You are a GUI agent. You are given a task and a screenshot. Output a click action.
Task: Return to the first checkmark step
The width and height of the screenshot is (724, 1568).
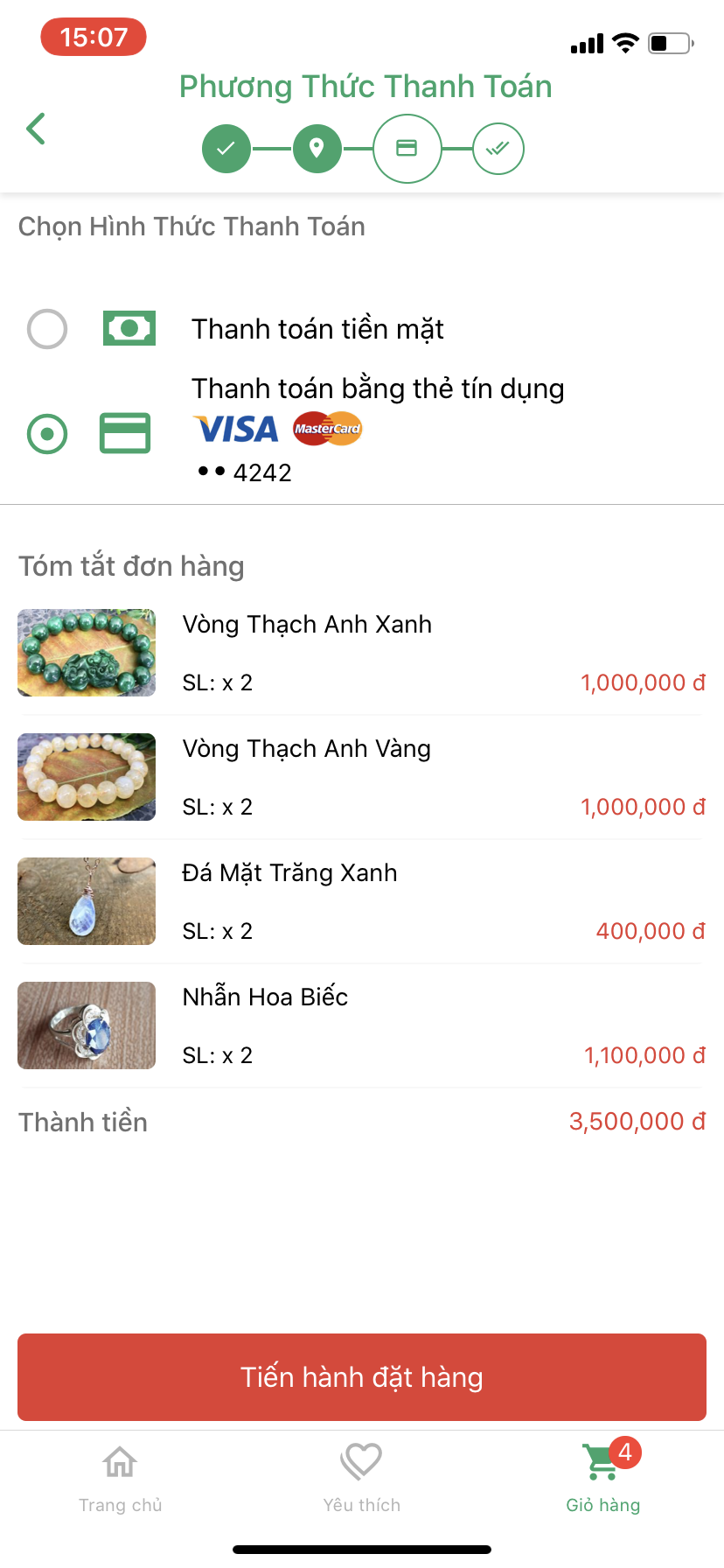tap(226, 149)
